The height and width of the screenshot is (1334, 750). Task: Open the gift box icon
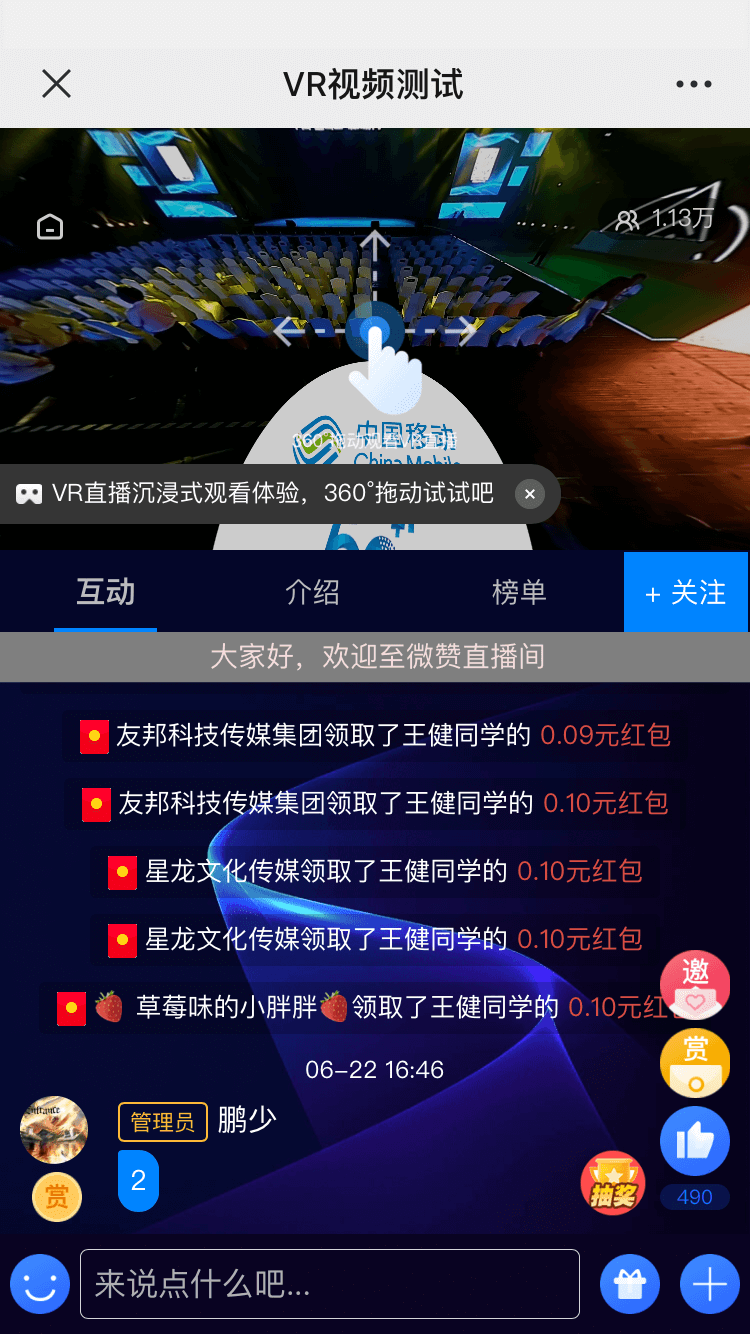pos(630,1283)
